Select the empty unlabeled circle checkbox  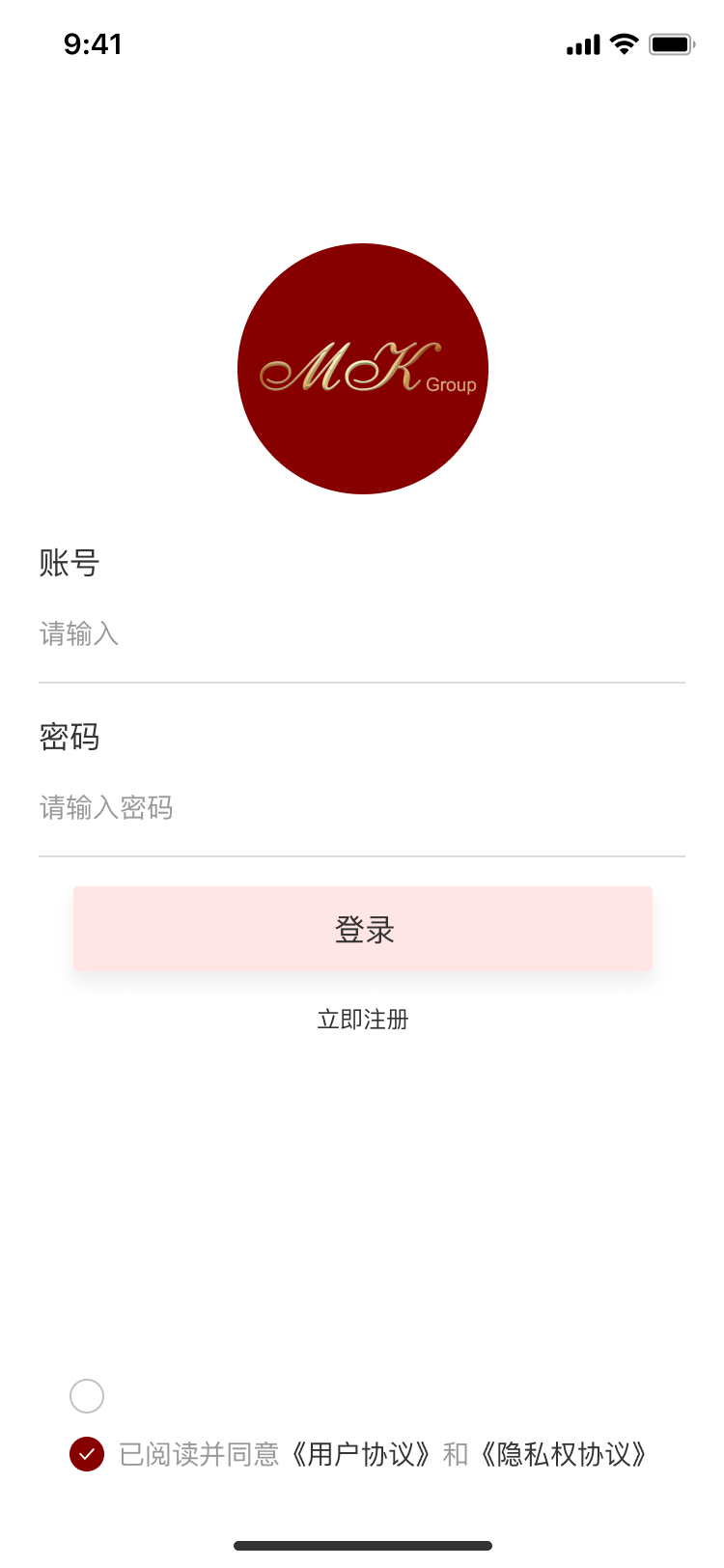[87, 1396]
